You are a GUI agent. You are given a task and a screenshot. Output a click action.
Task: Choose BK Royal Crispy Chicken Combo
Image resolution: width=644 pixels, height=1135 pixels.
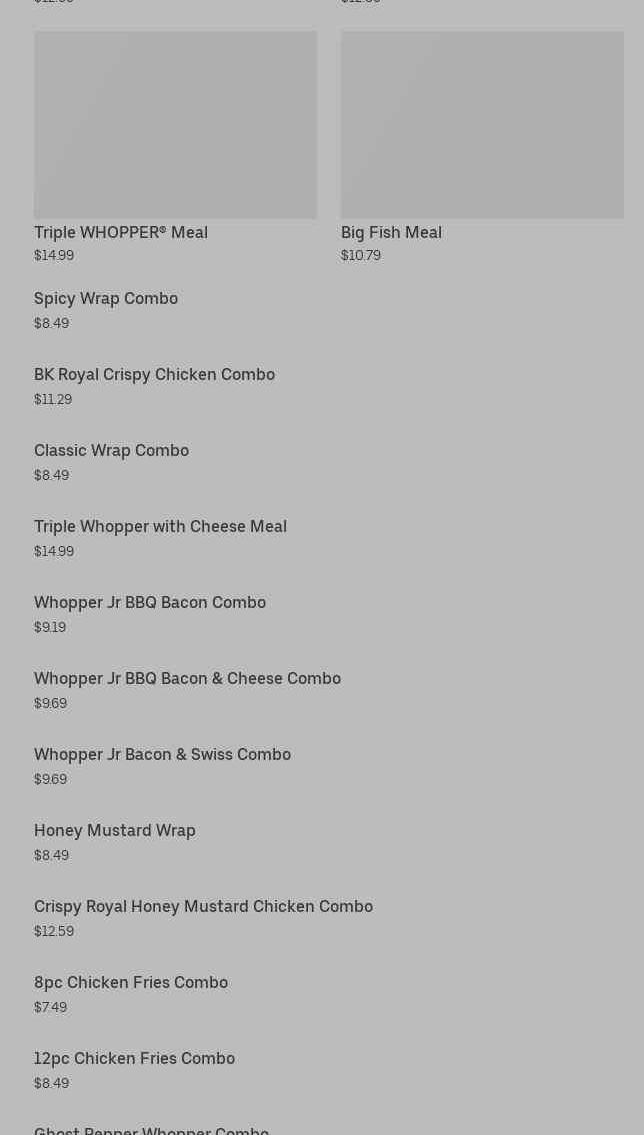coord(154,375)
